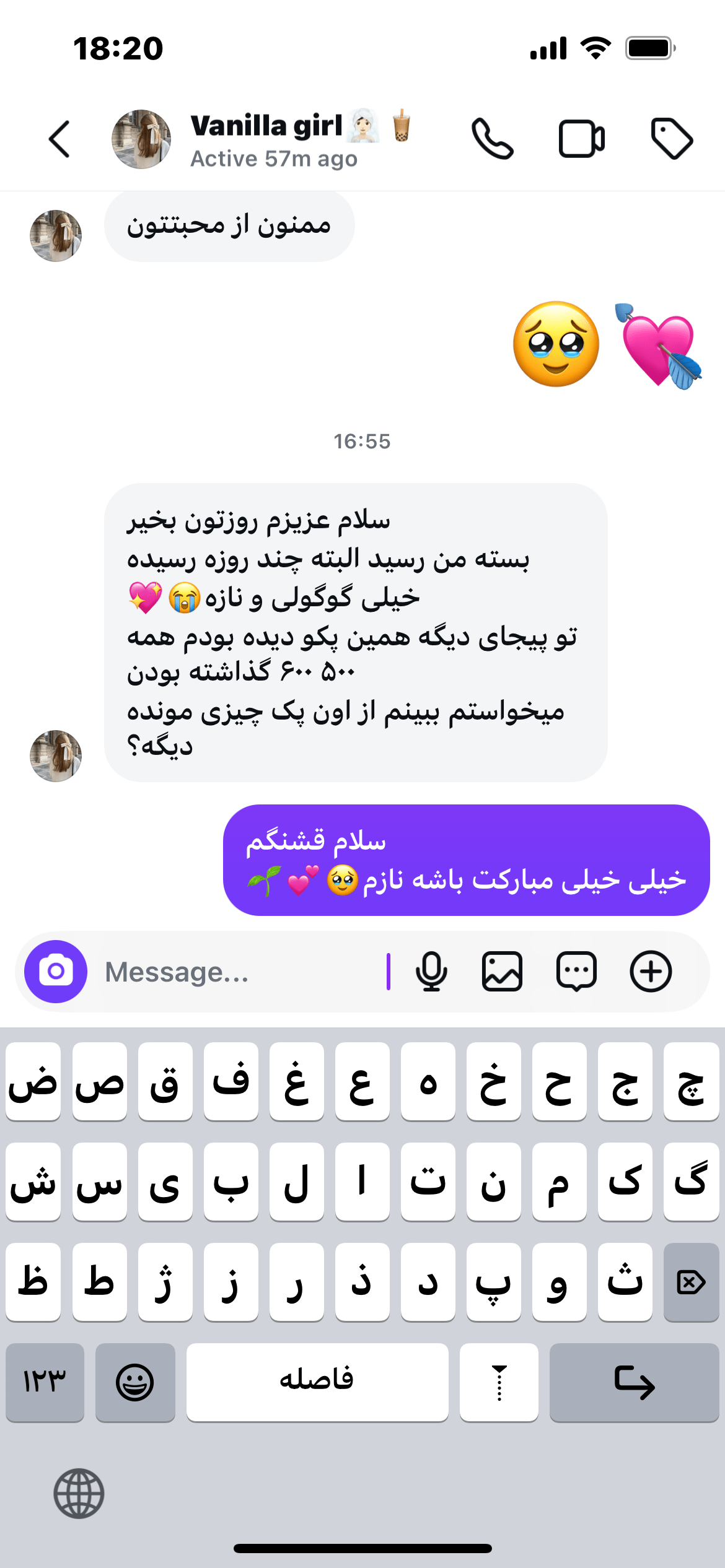
Task: Open the plus more options icon
Action: point(651,971)
